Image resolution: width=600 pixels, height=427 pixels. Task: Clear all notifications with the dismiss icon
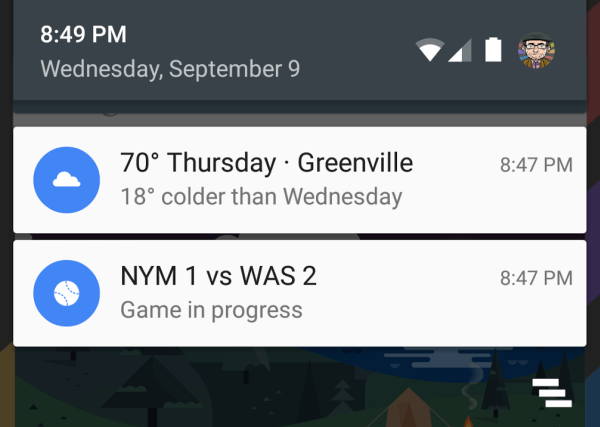coord(551,393)
